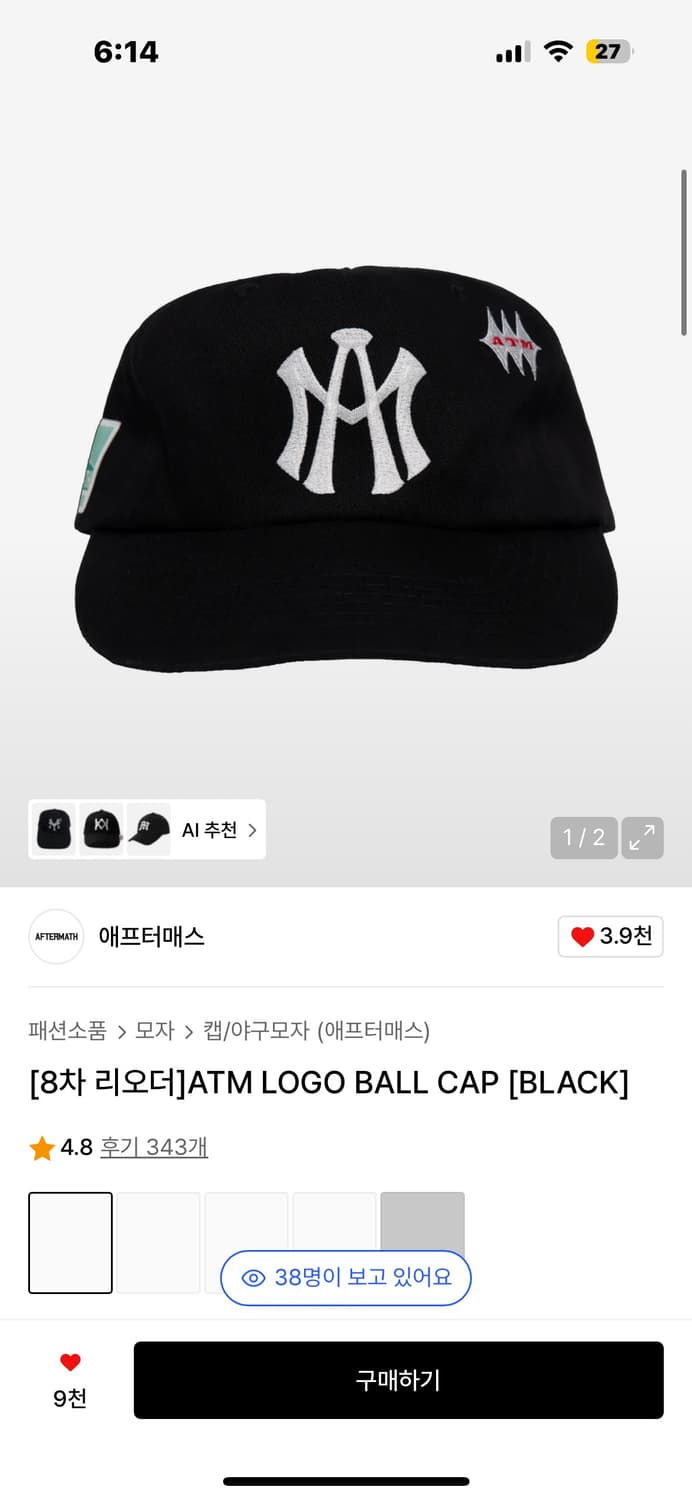Select the first color option thumbnail
Image resolution: width=692 pixels, height=1500 pixels.
pos(70,1242)
